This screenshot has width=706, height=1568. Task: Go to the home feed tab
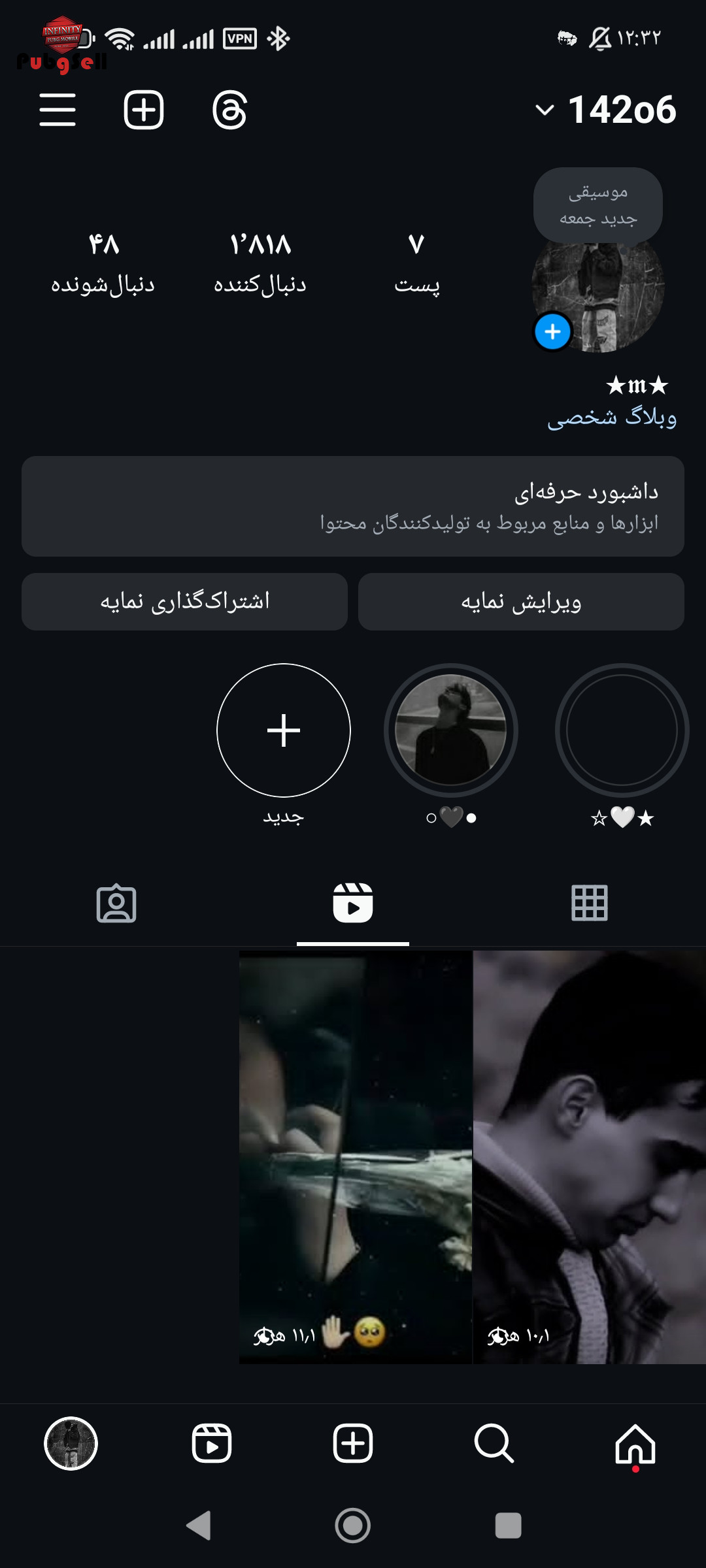click(x=635, y=1444)
